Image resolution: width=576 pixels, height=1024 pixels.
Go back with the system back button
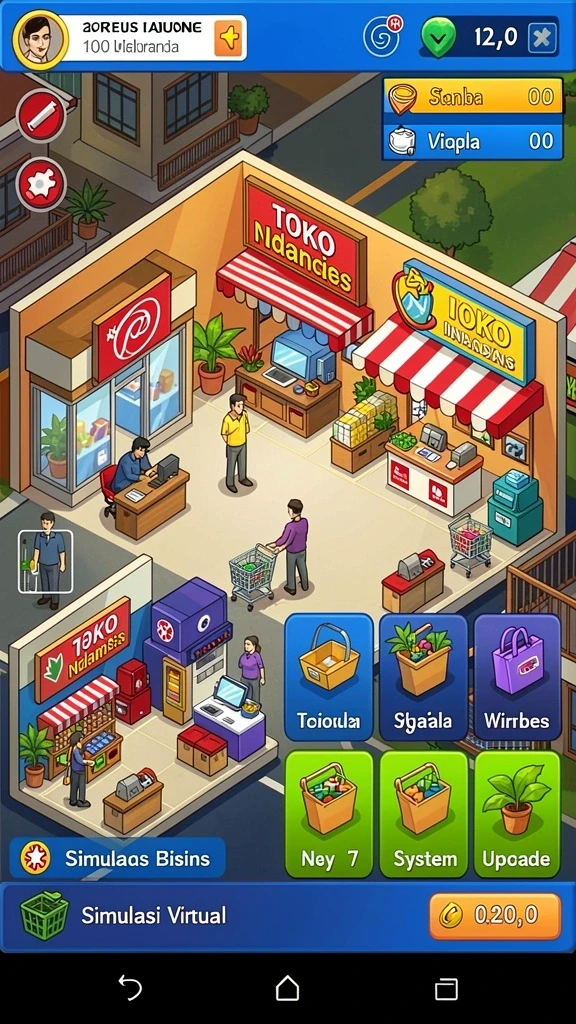coord(130,987)
